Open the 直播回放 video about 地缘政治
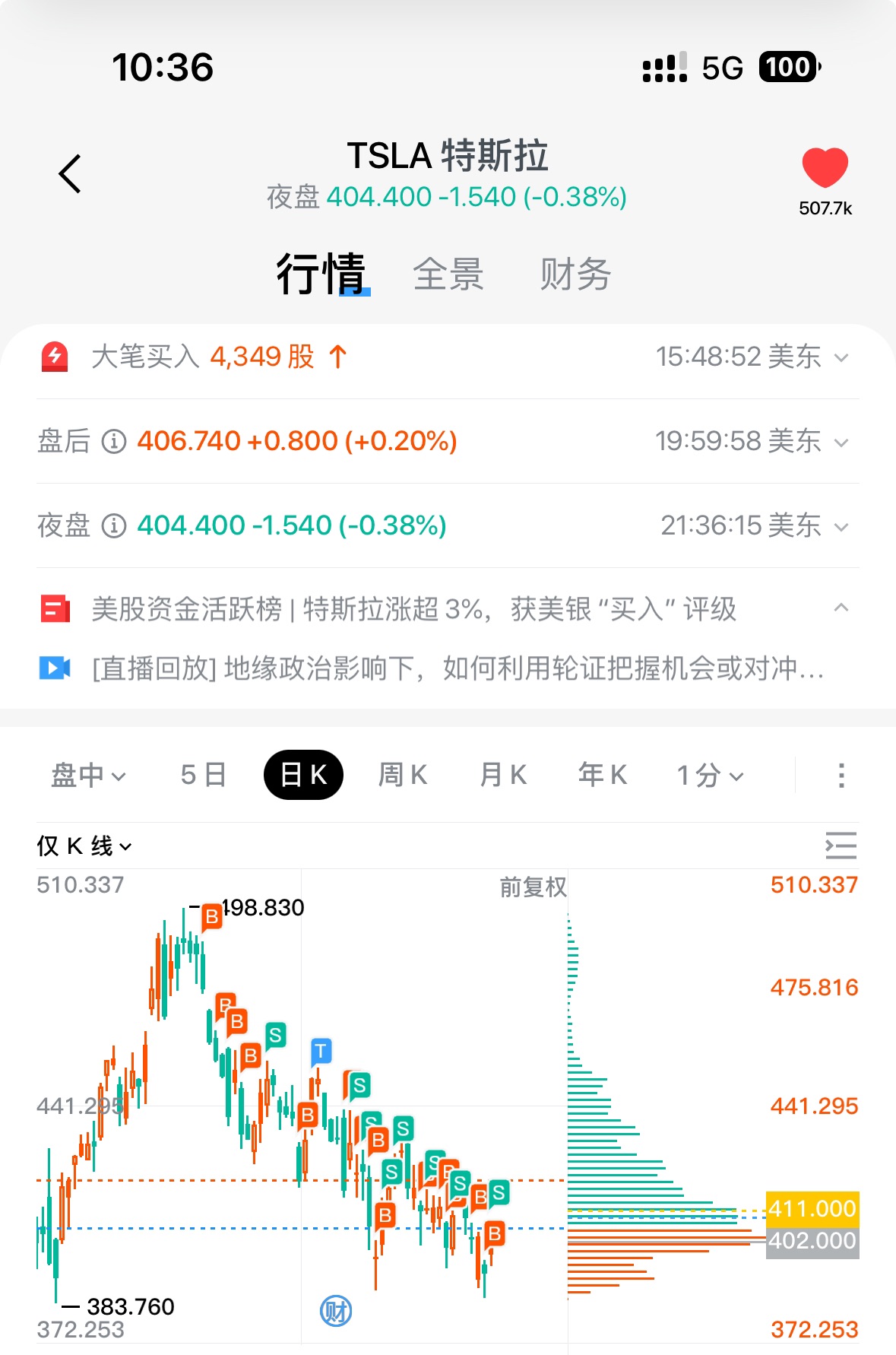The image size is (896, 1355). click(x=457, y=668)
